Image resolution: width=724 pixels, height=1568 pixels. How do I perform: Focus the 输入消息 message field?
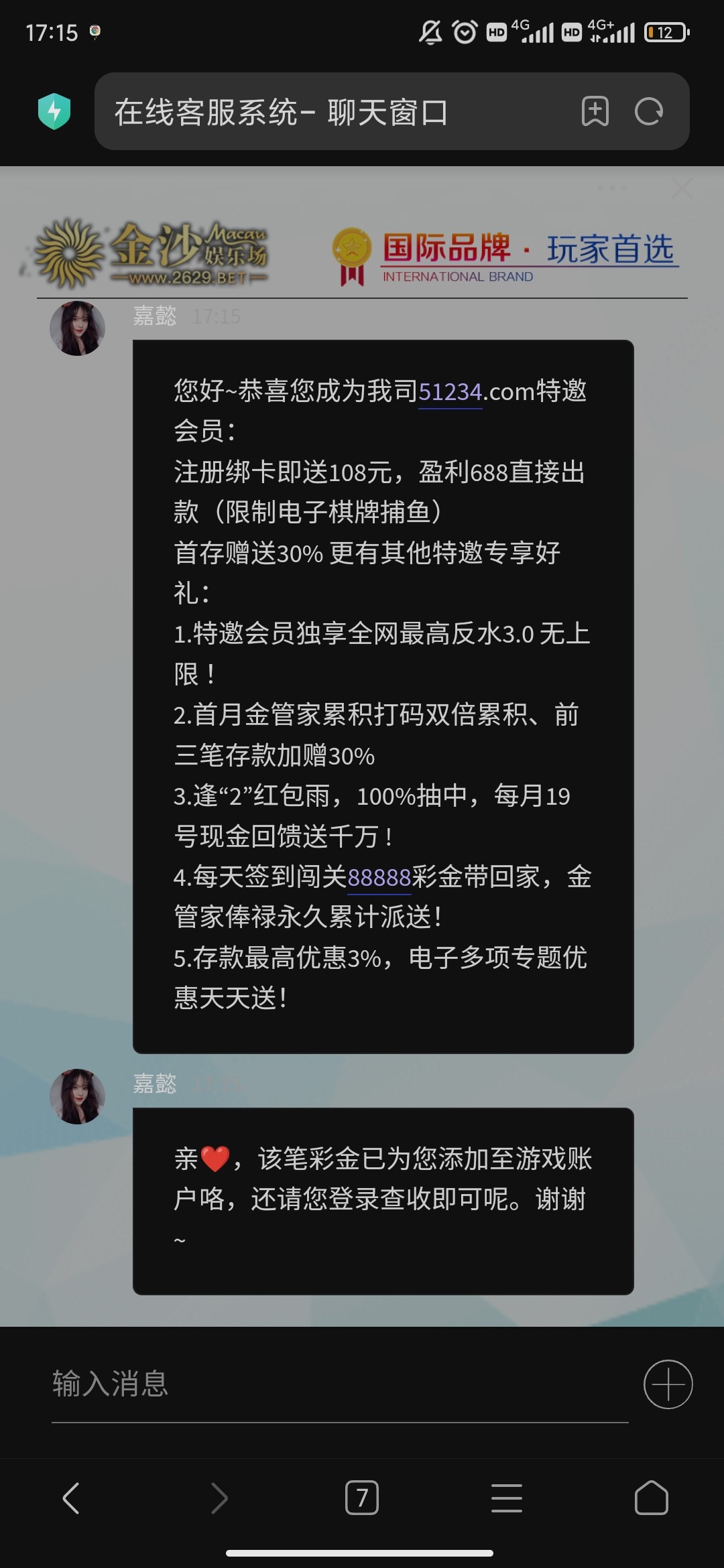335,1384
